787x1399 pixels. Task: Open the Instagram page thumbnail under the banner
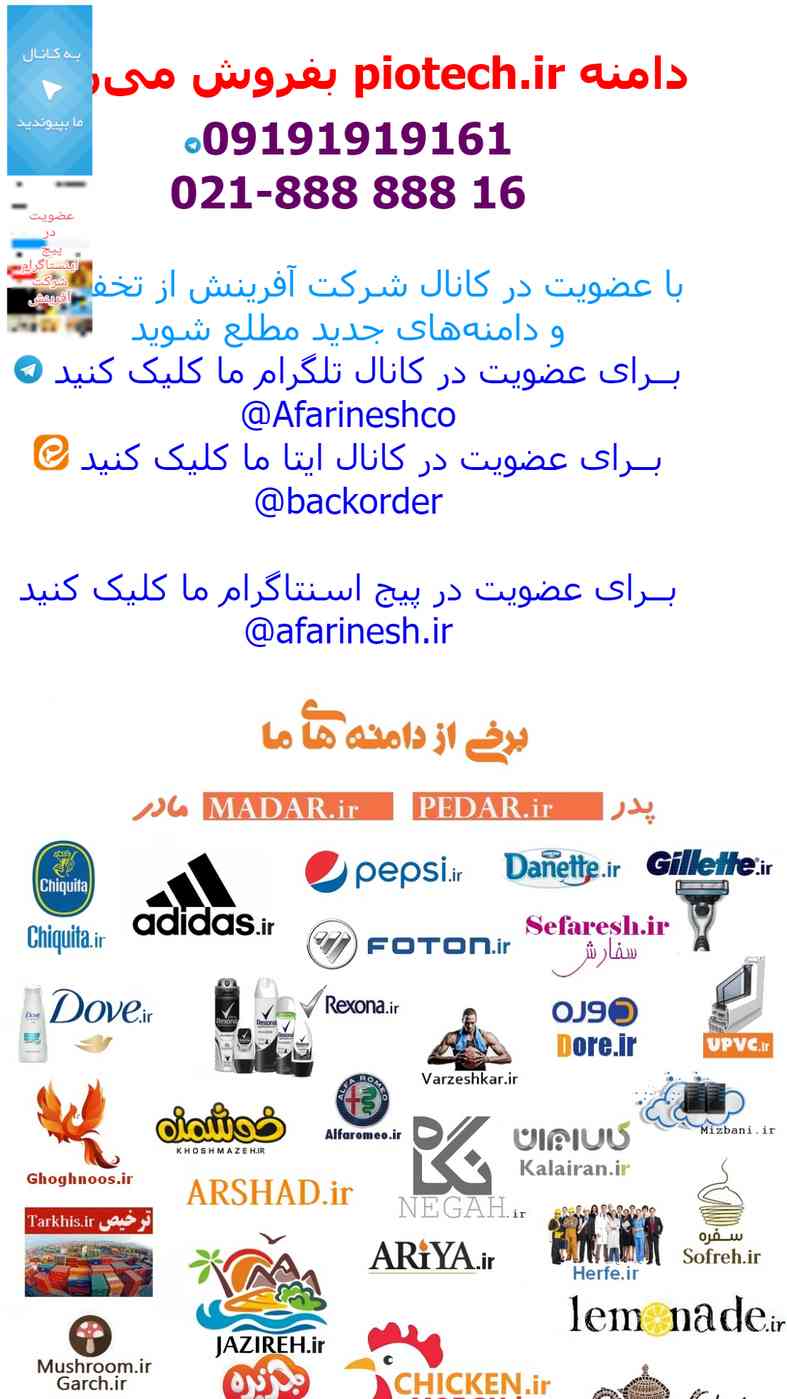click(x=50, y=258)
